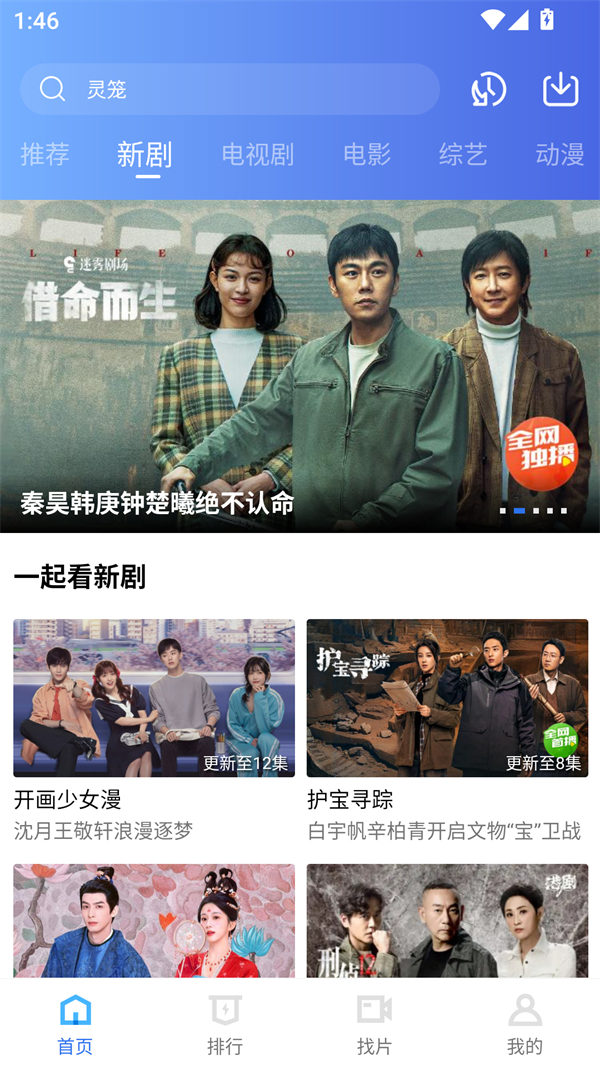The height and width of the screenshot is (1066, 600).
Task: Switch to the 电影 tab
Action: click(367, 154)
